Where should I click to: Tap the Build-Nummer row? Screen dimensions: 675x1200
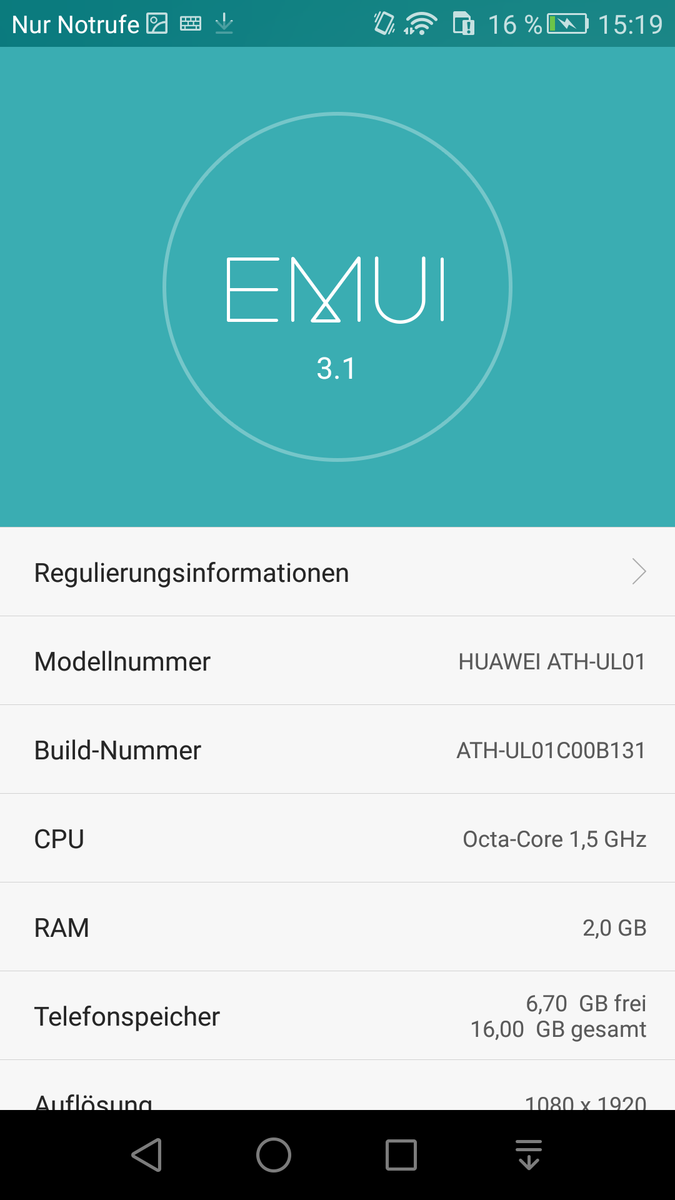[337, 750]
